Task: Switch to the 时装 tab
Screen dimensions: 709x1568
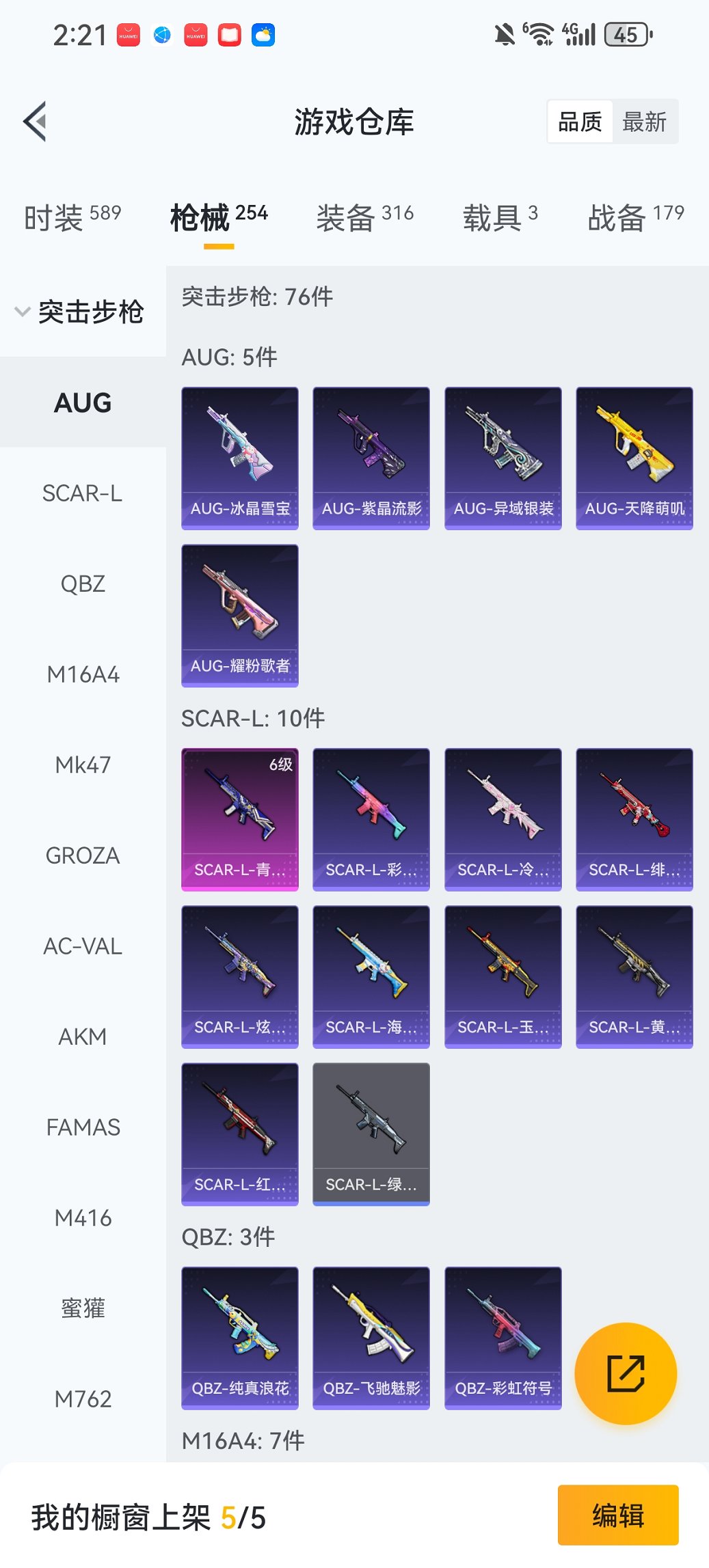Action: coord(72,217)
